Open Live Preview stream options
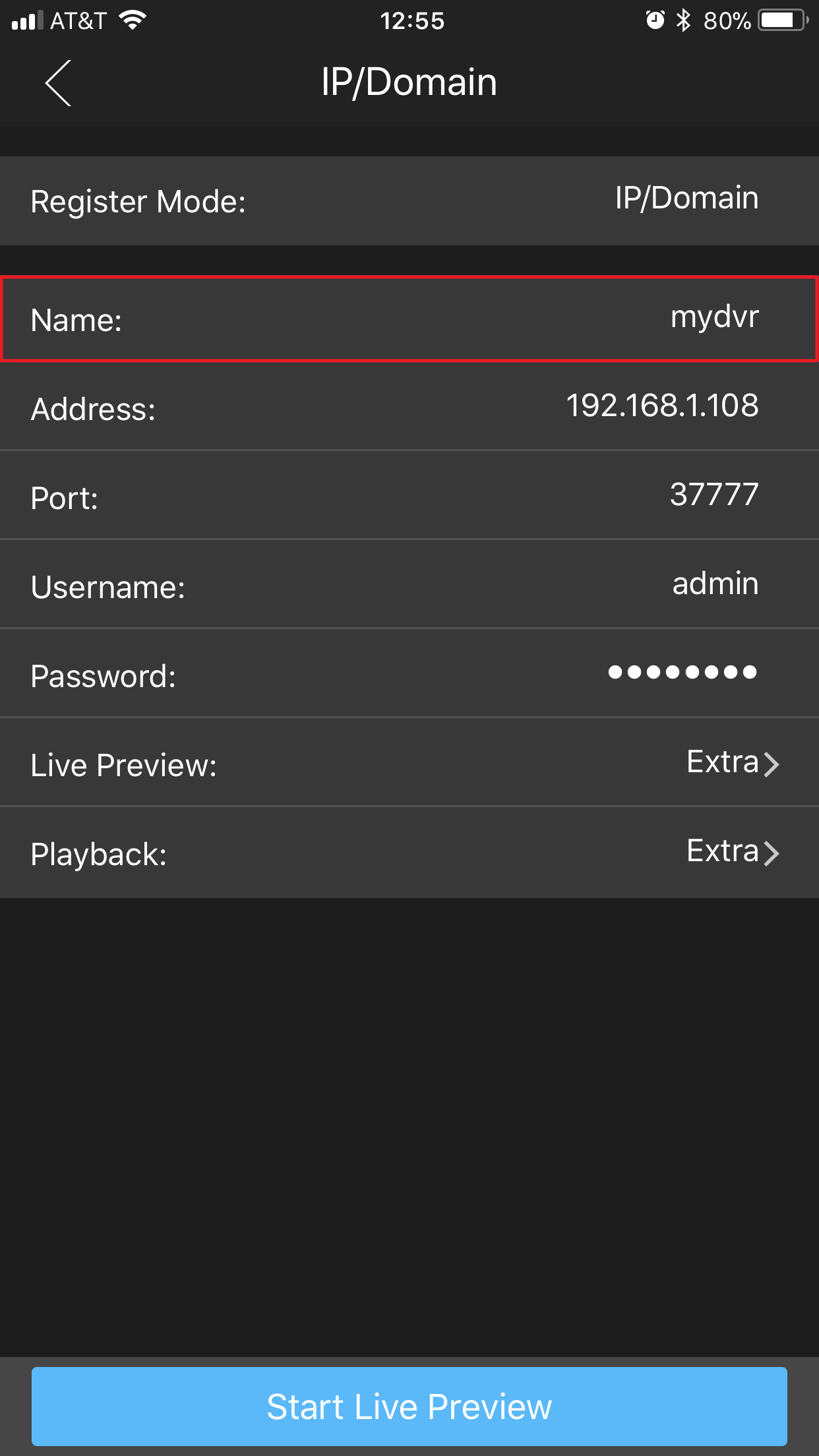 tap(409, 762)
